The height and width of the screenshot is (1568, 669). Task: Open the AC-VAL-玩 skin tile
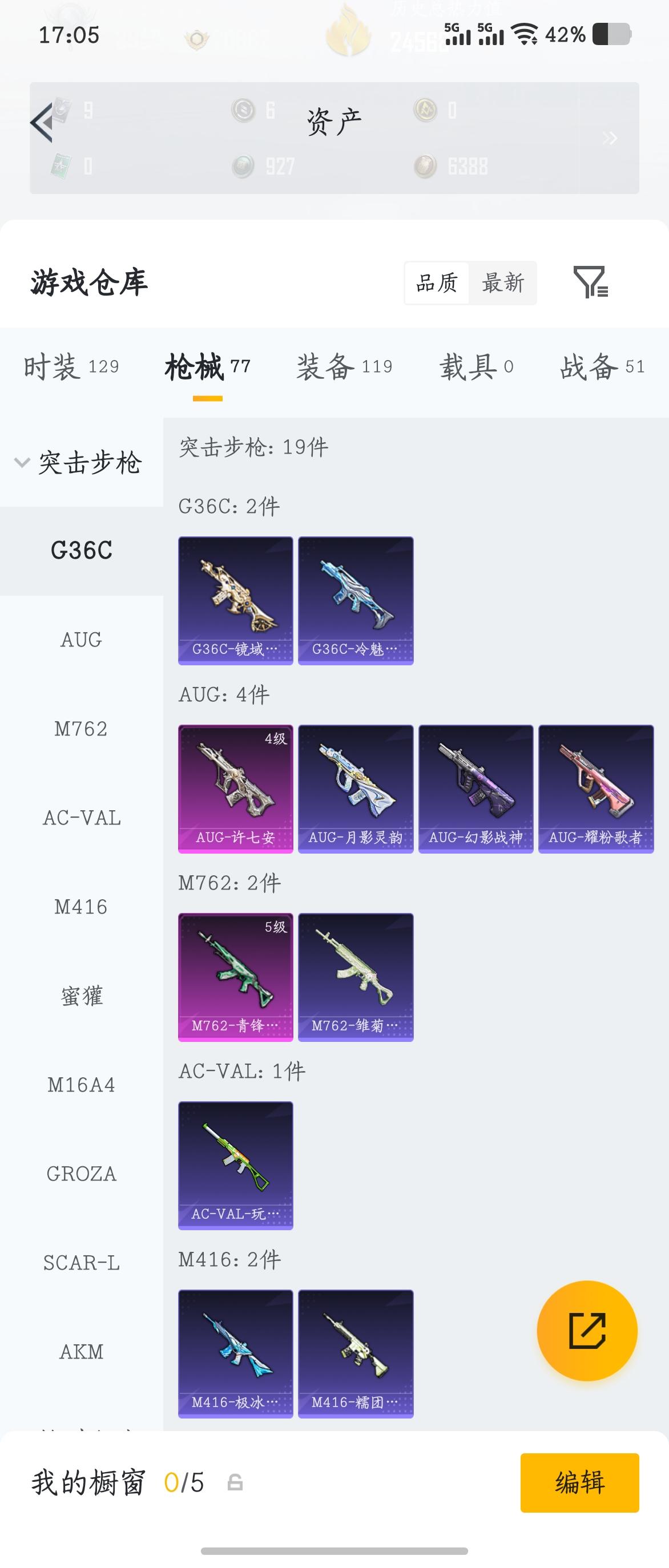pos(236,1165)
